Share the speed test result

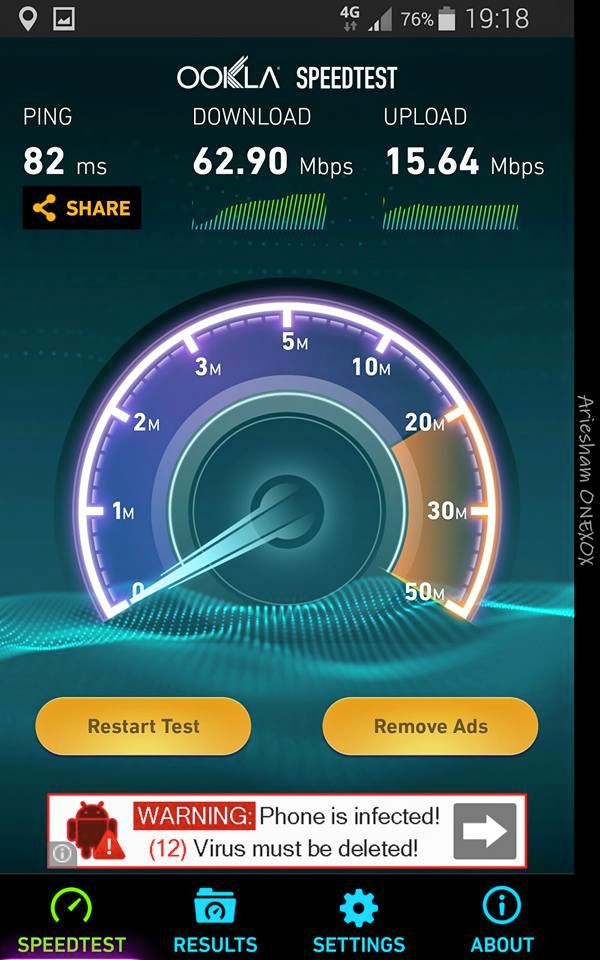pyautogui.click(x=81, y=208)
